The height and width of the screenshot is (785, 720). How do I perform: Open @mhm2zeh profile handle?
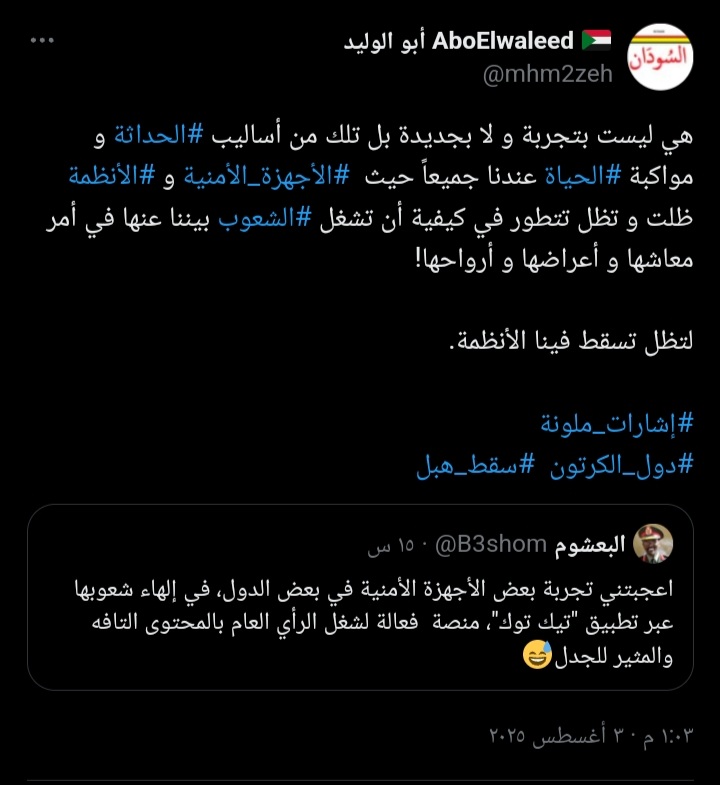pos(549,75)
